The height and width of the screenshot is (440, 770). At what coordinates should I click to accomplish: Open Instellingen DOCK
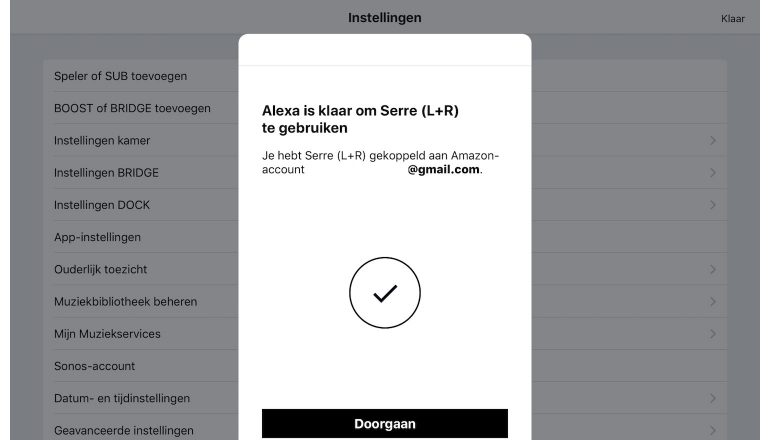[102, 205]
